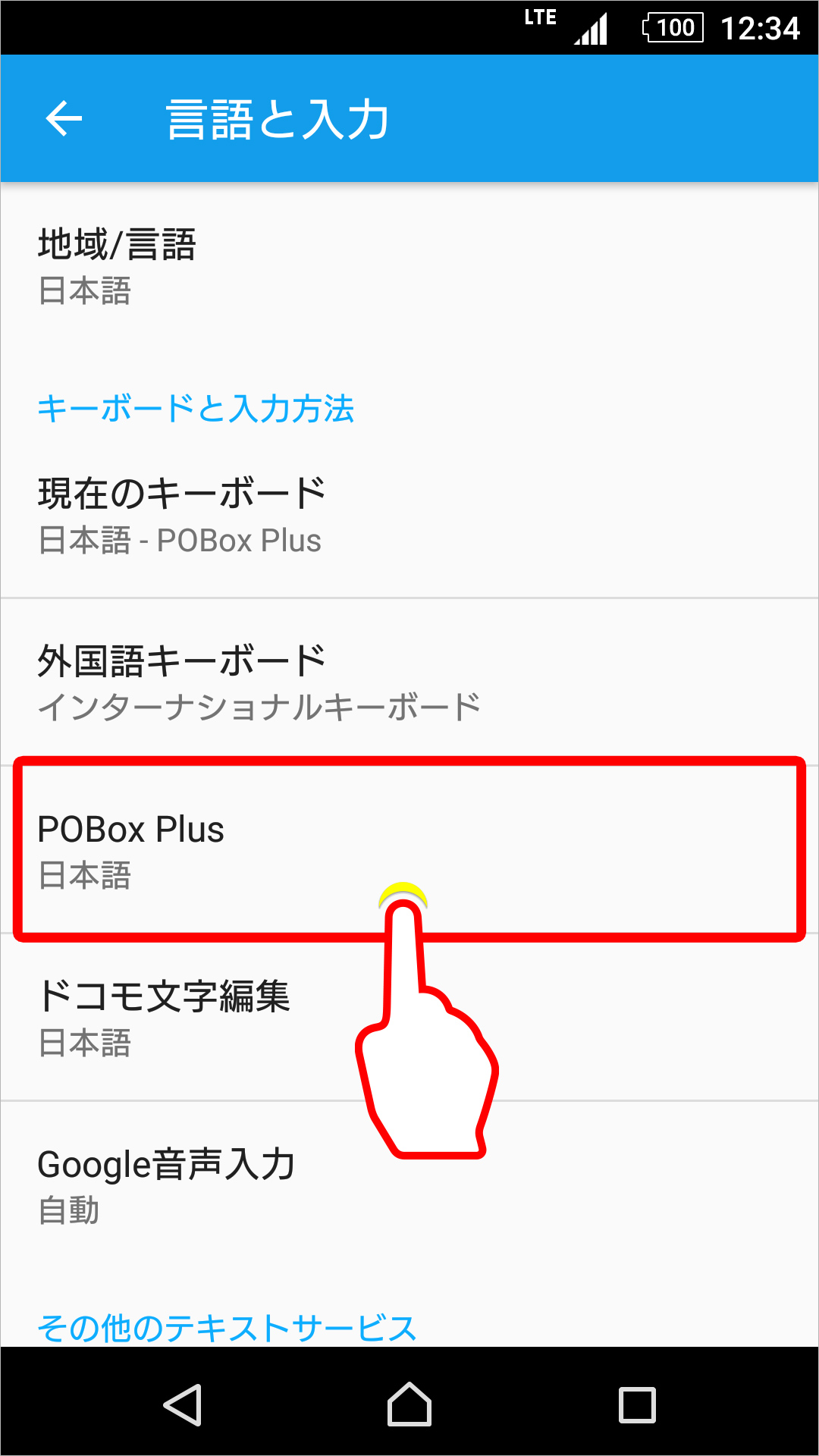The image size is (819, 1456).
Task: Tap the Home button in the navigation bar
Action: [409, 1404]
